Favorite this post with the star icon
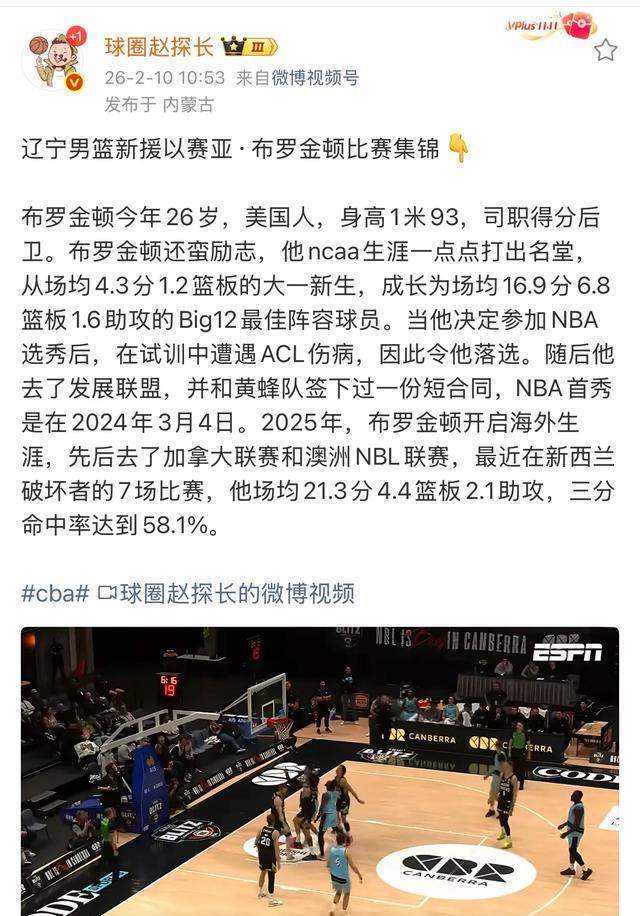The width and height of the screenshot is (640, 916). pos(605,50)
